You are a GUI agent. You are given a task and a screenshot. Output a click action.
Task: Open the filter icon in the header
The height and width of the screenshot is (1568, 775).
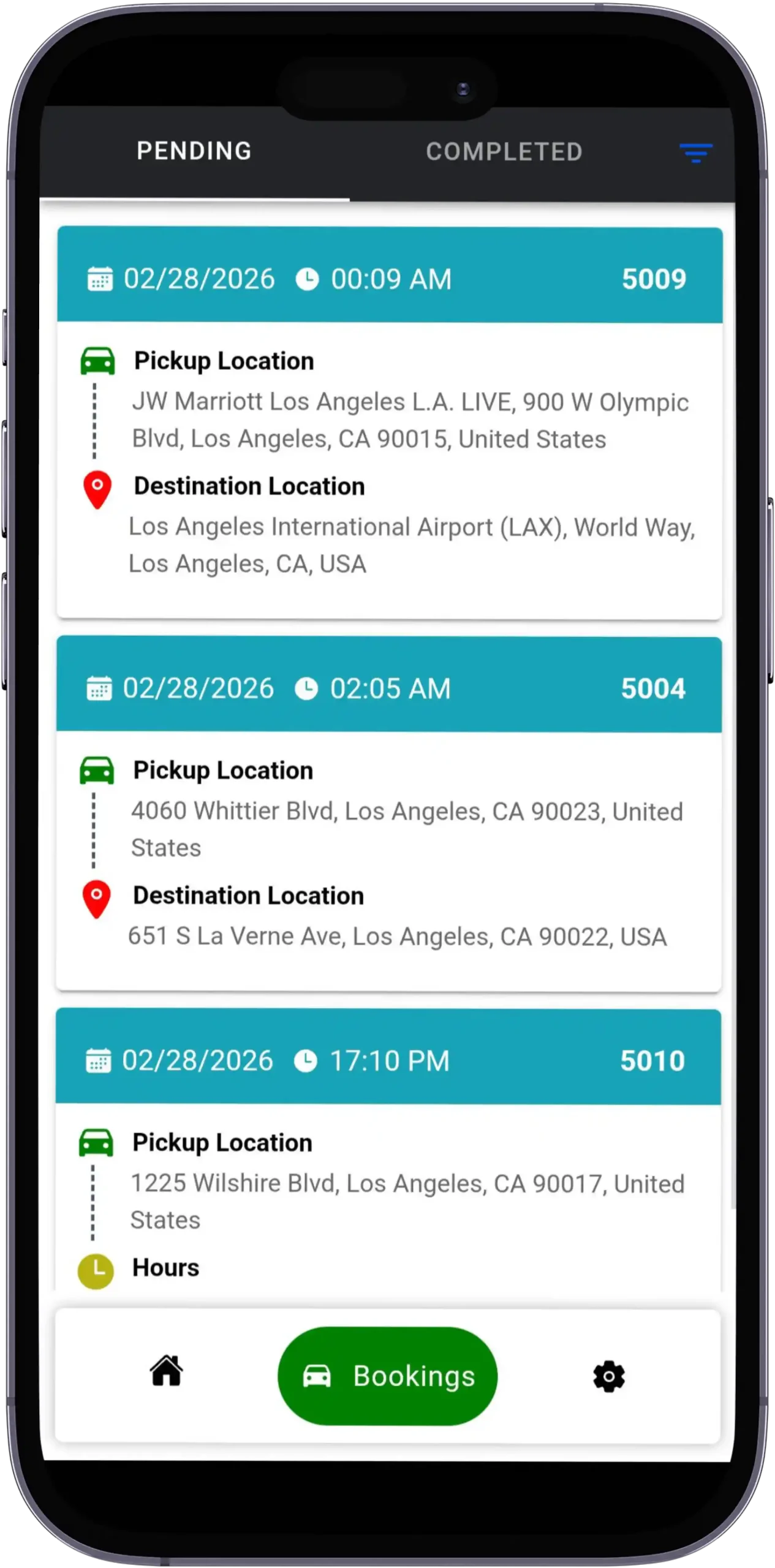[695, 153]
